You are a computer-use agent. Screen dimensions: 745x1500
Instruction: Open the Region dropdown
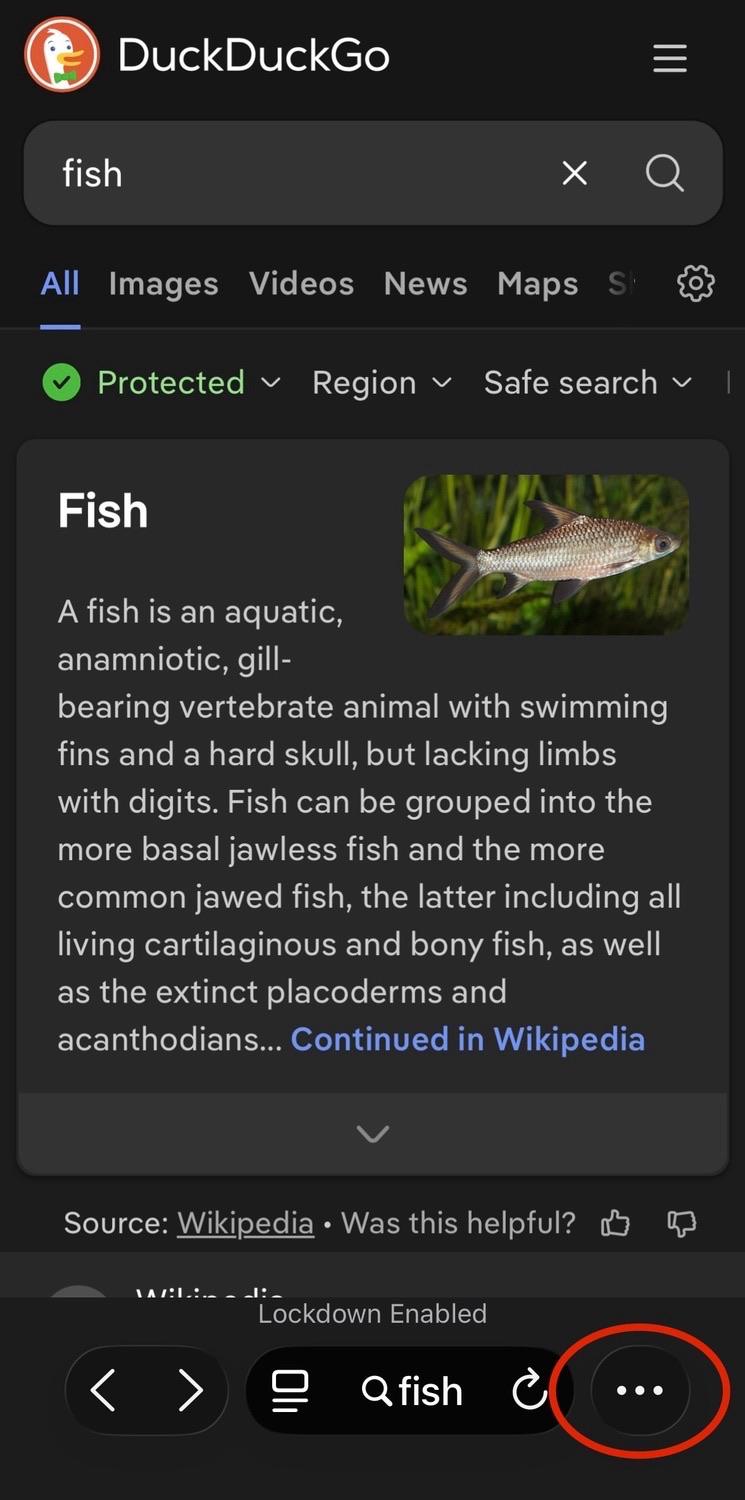coord(381,383)
